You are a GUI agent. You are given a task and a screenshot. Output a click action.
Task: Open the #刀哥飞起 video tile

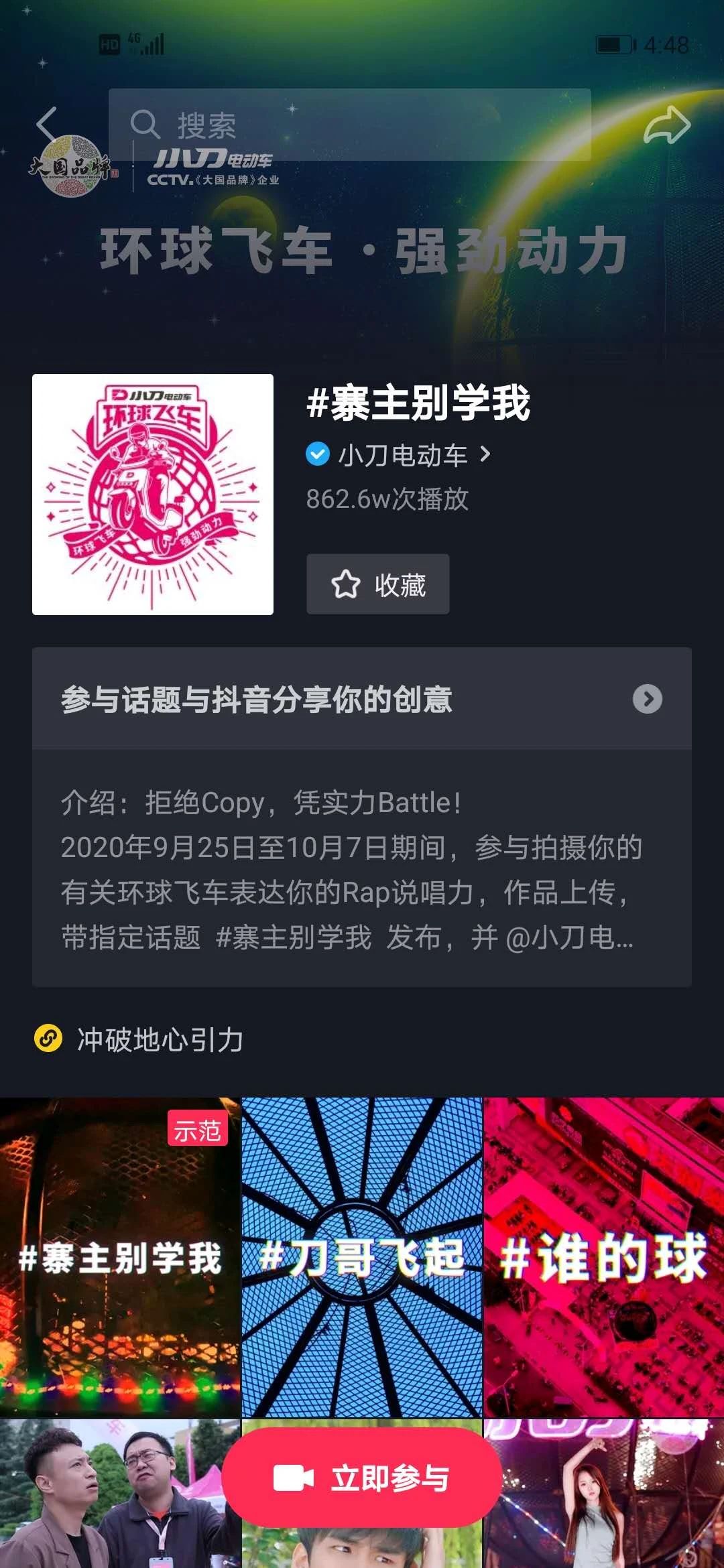pos(362,1256)
